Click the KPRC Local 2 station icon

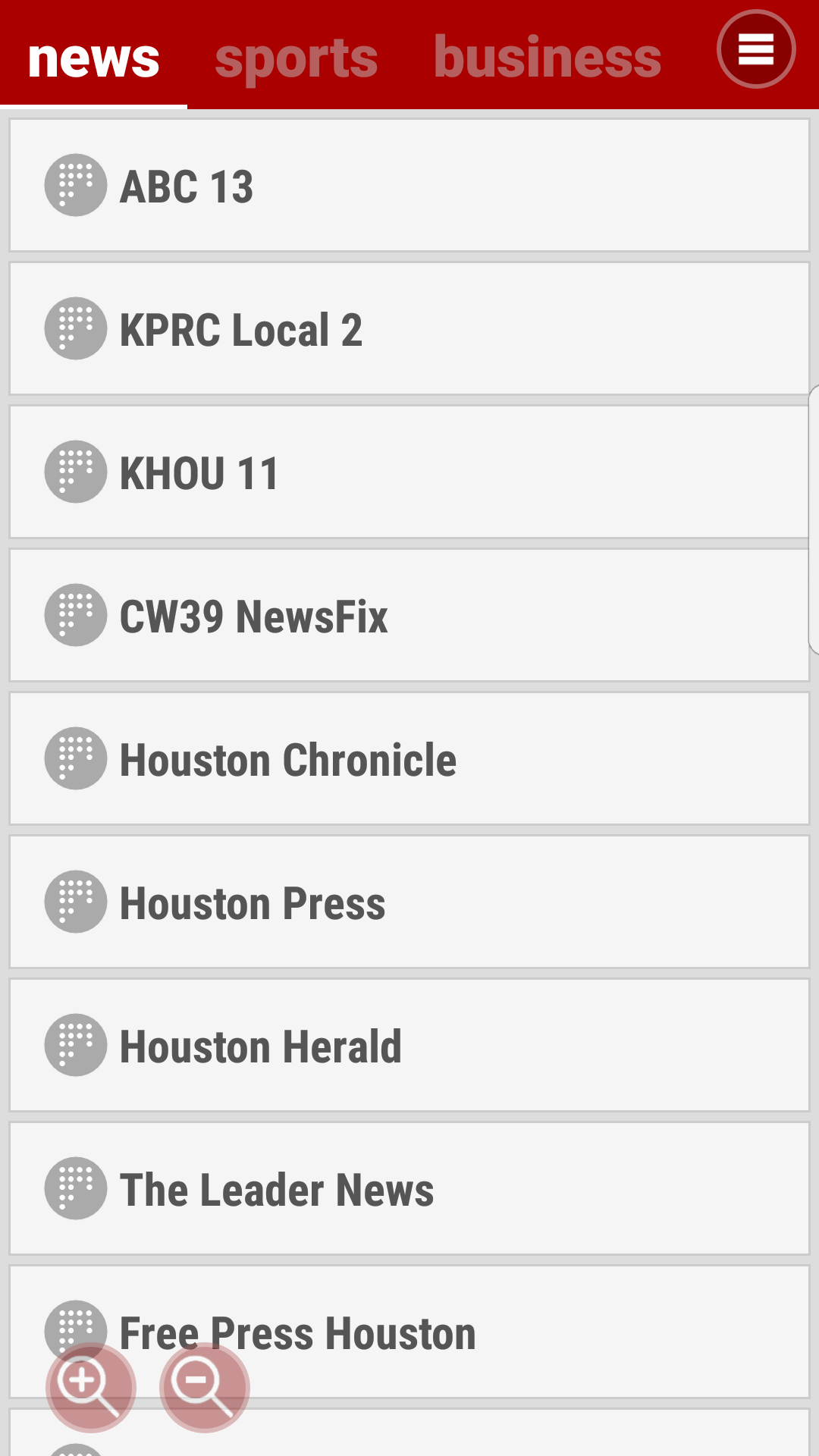point(75,328)
